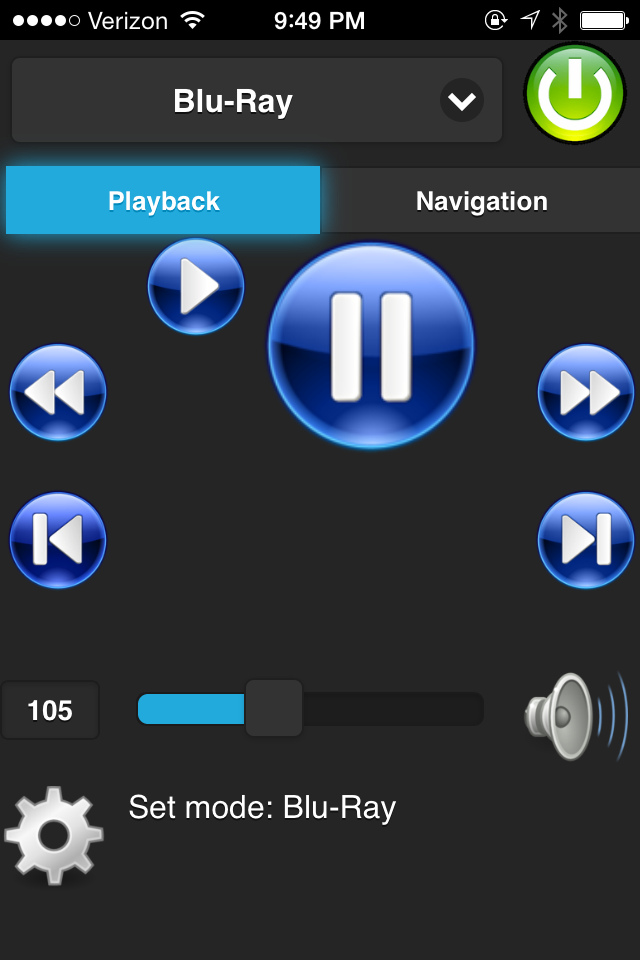Skip back to the previous chapter
Viewport: 640px width, 960px height.
[x=58, y=540]
